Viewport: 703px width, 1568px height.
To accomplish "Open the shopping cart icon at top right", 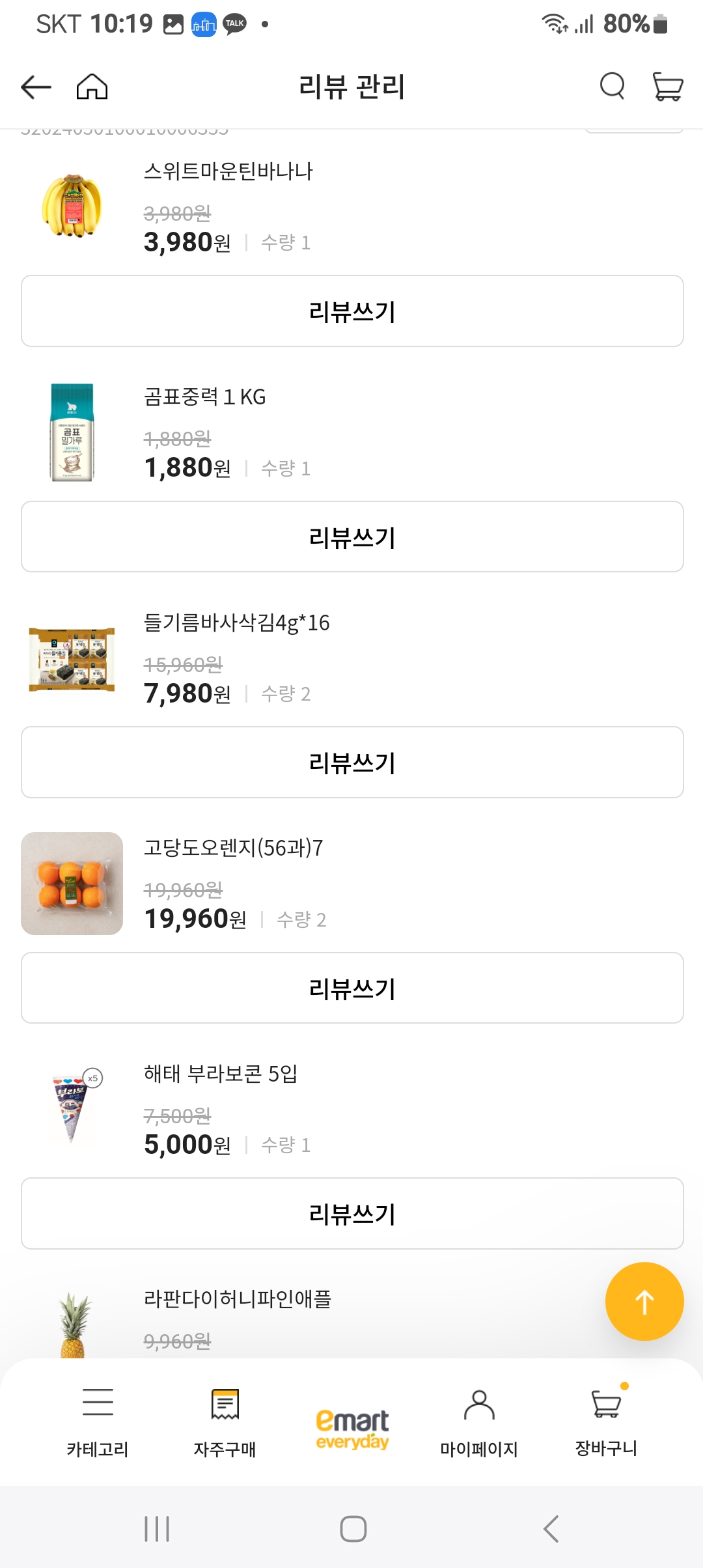I will (x=667, y=87).
